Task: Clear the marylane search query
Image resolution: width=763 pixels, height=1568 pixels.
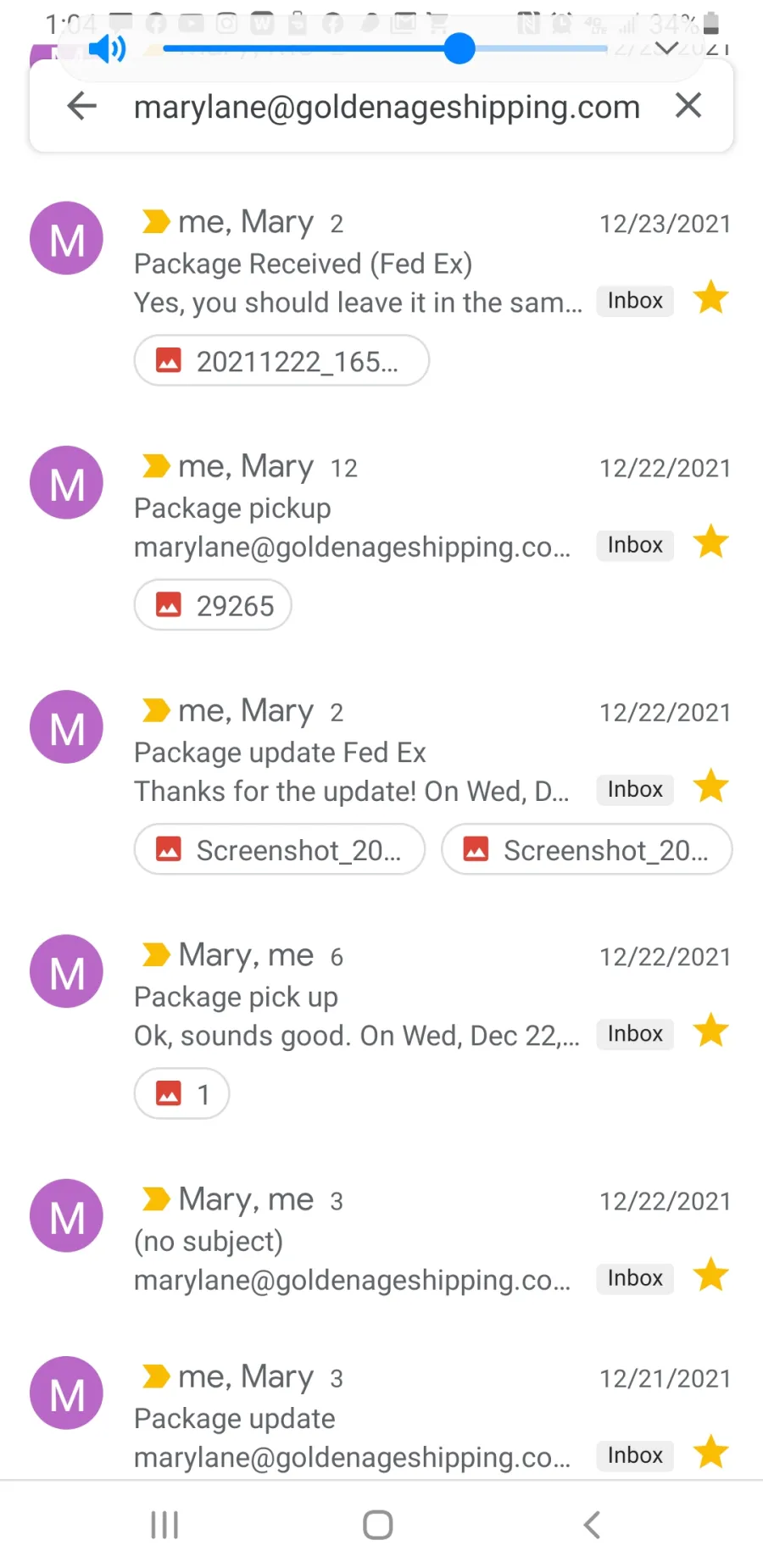Action: (688, 106)
